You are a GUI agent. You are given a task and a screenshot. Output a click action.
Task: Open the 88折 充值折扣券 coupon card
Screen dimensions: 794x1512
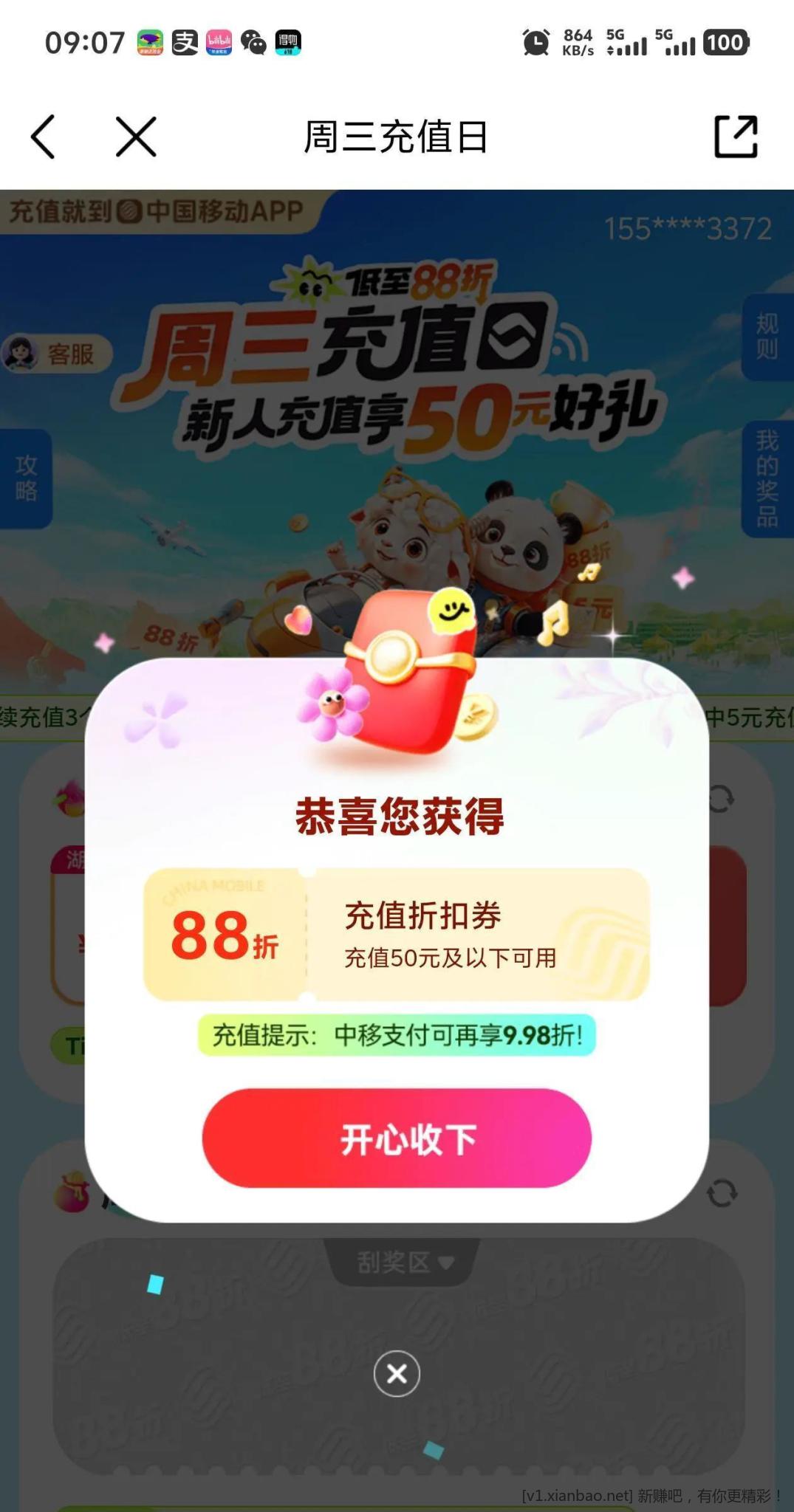click(397, 935)
